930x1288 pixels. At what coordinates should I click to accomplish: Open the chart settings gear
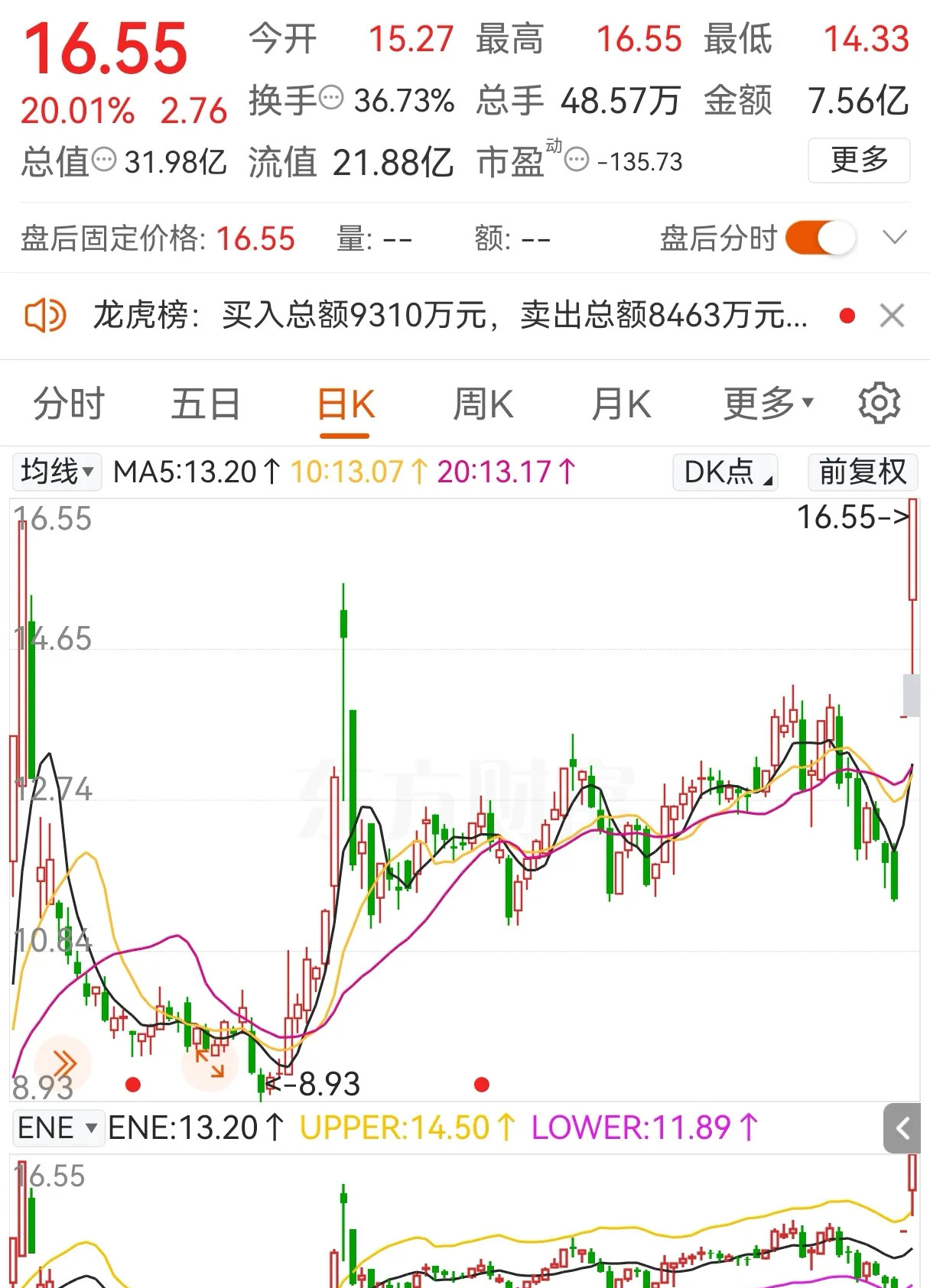[x=879, y=403]
